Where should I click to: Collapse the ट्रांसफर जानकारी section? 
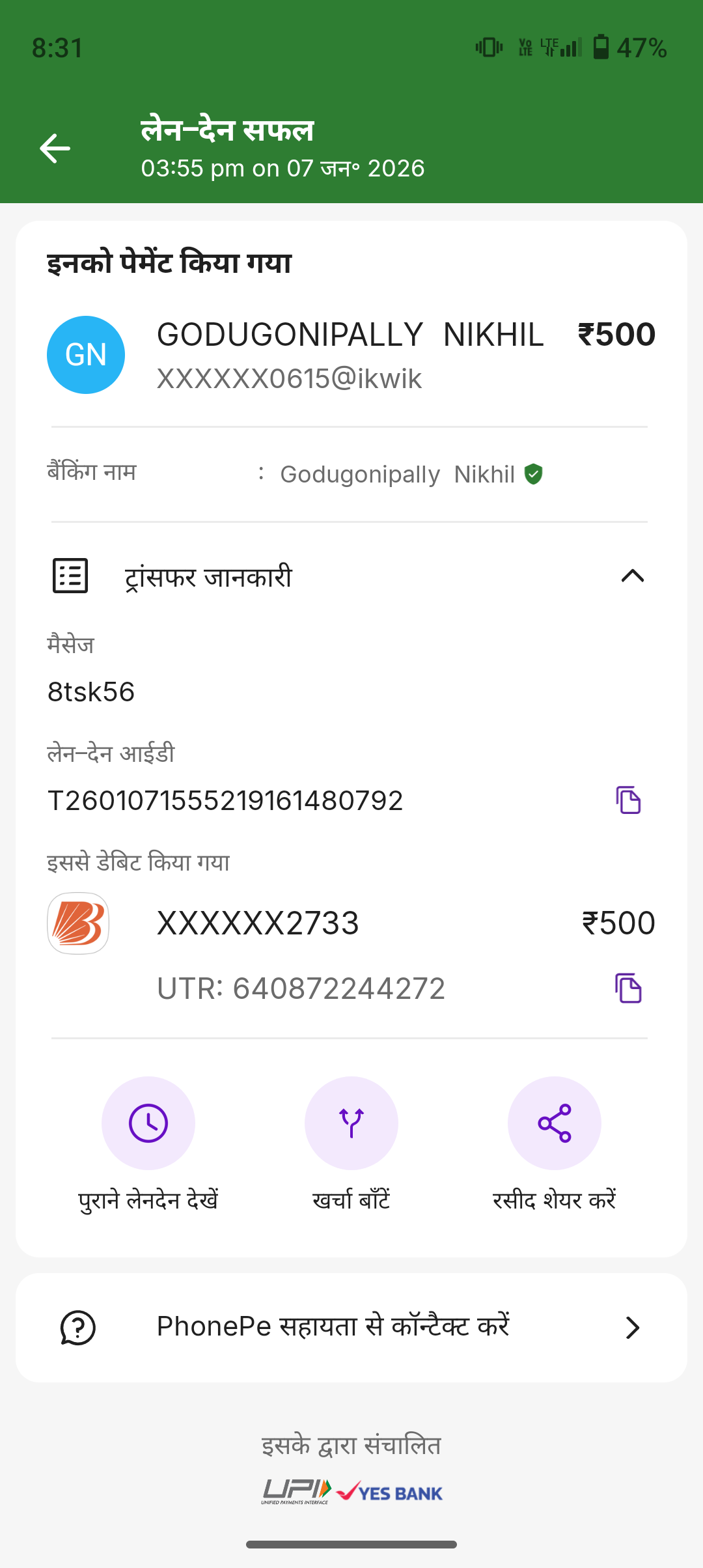click(x=632, y=576)
